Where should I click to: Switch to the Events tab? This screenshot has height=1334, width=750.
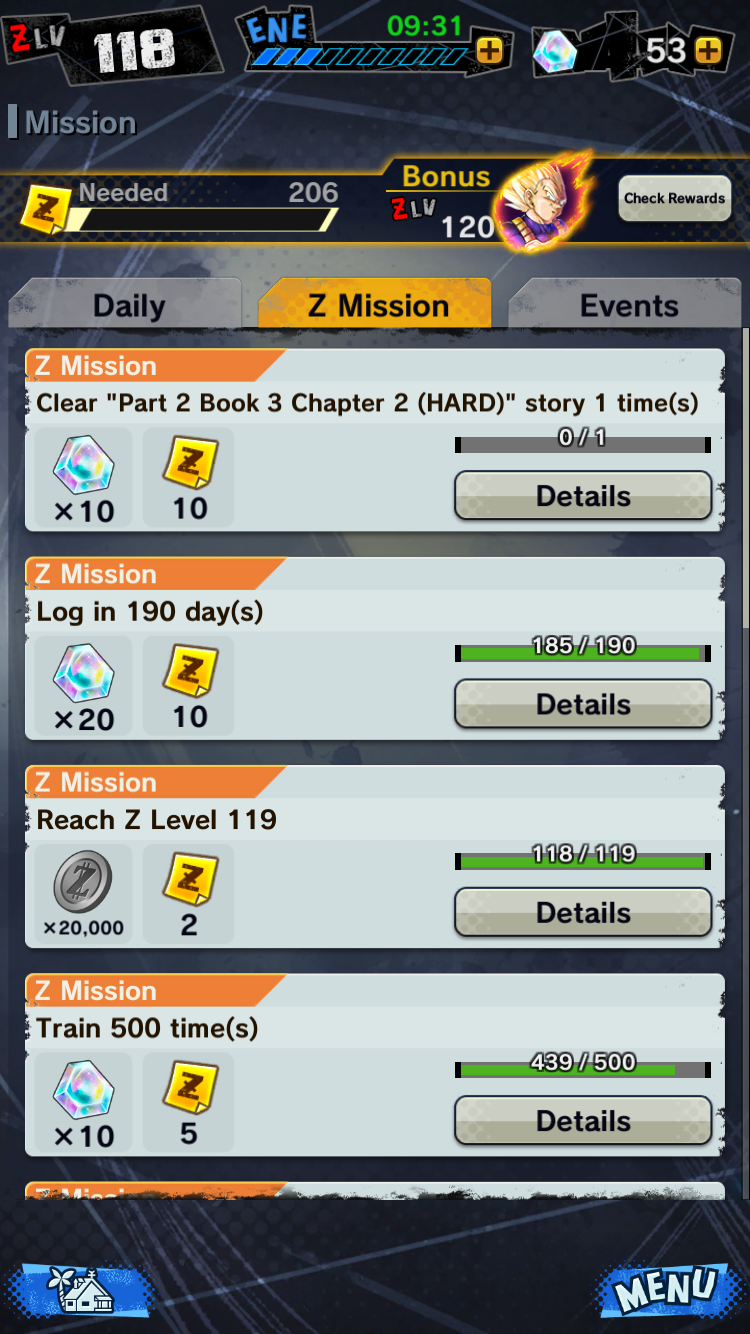(628, 305)
